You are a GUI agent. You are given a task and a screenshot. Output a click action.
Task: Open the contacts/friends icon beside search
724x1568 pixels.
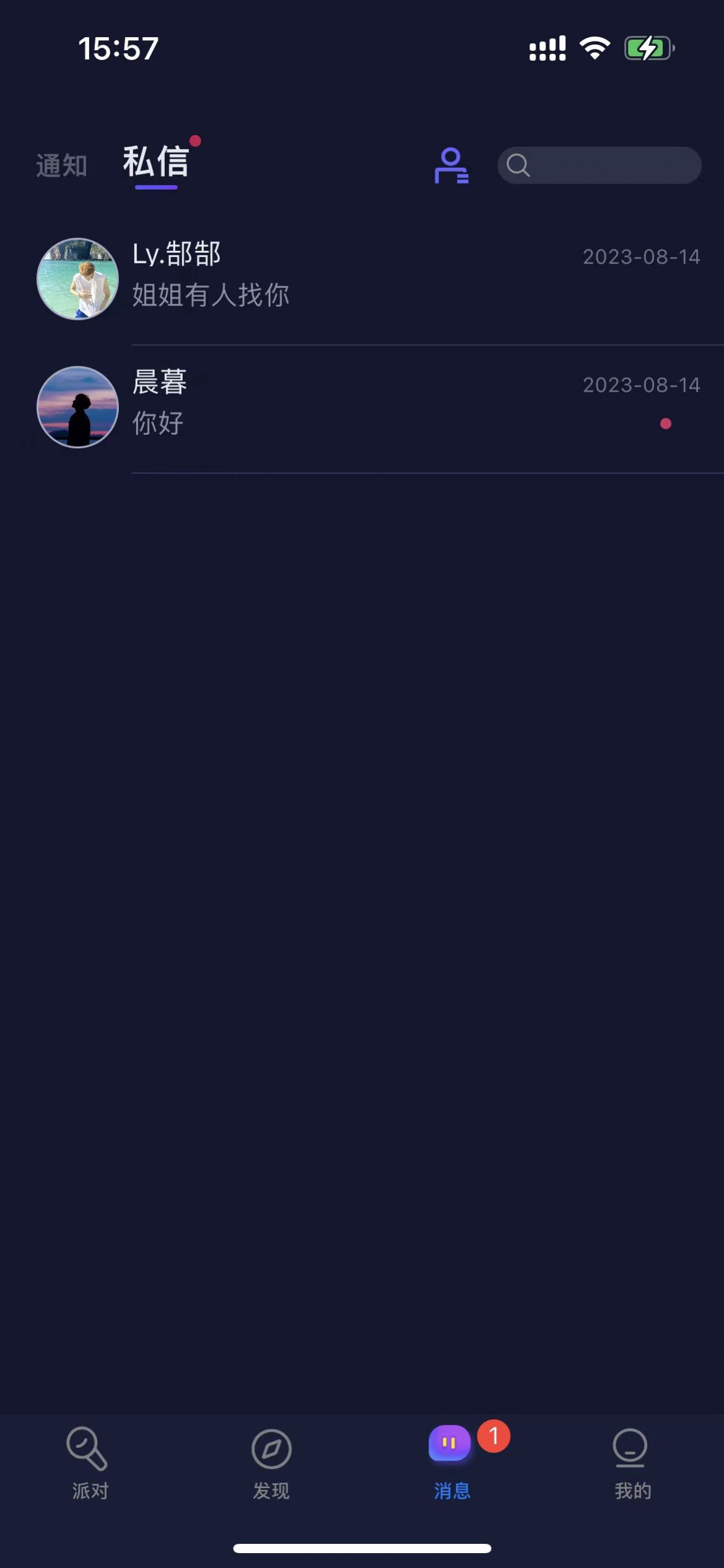pyautogui.click(x=451, y=166)
